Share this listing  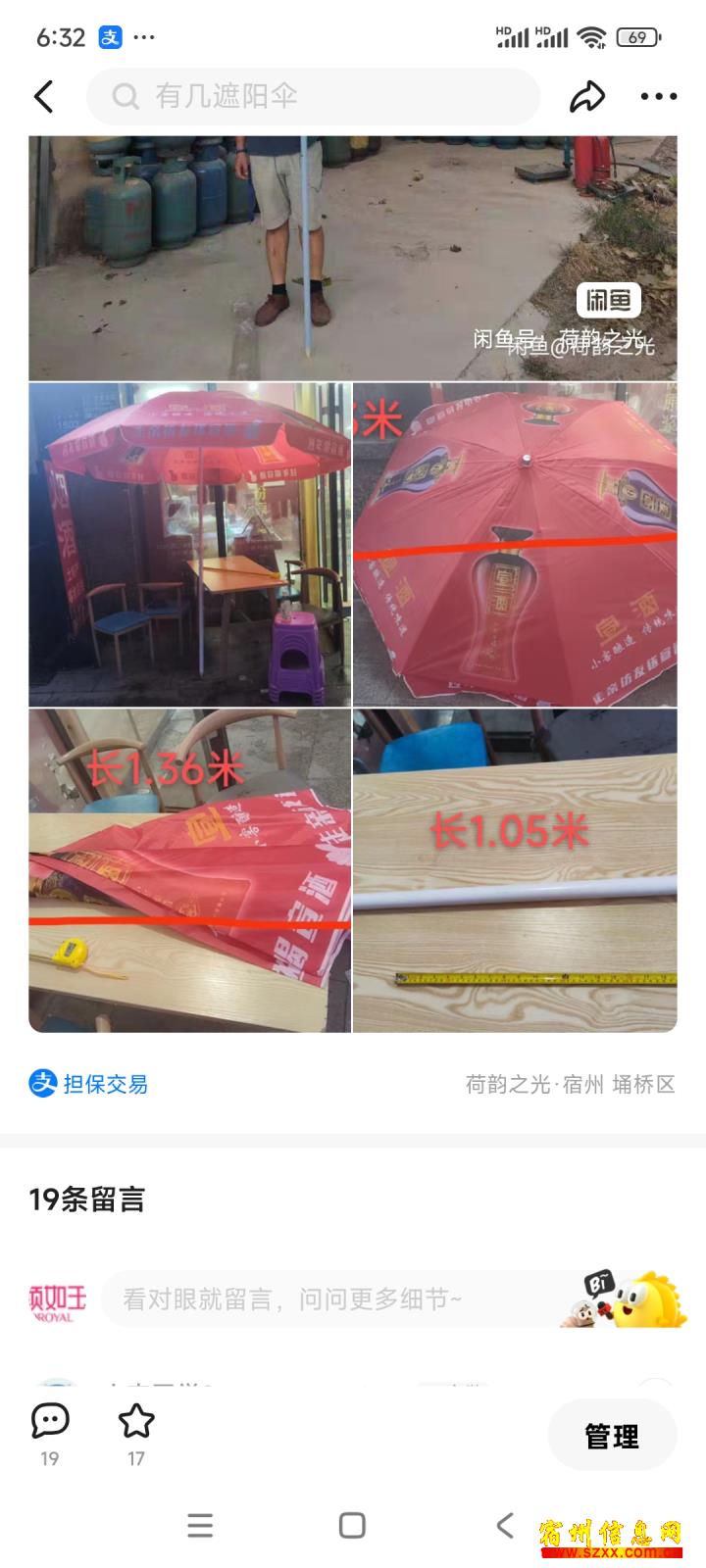[x=586, y=96]
